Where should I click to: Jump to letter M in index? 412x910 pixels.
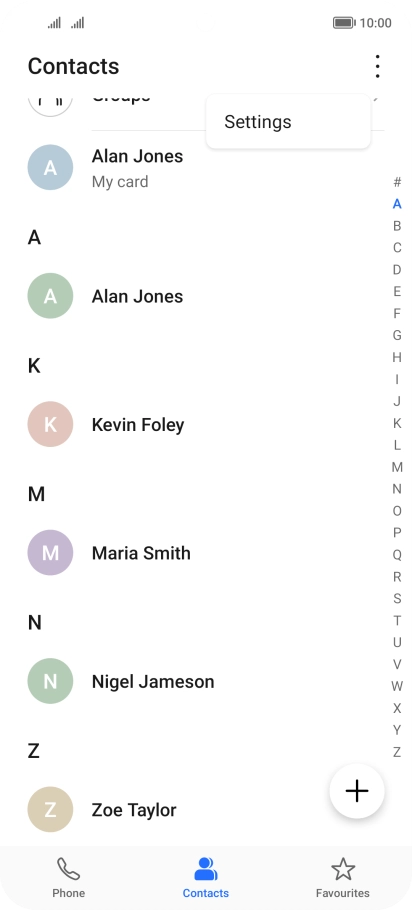pyautogui.click(x=397, y=467)
